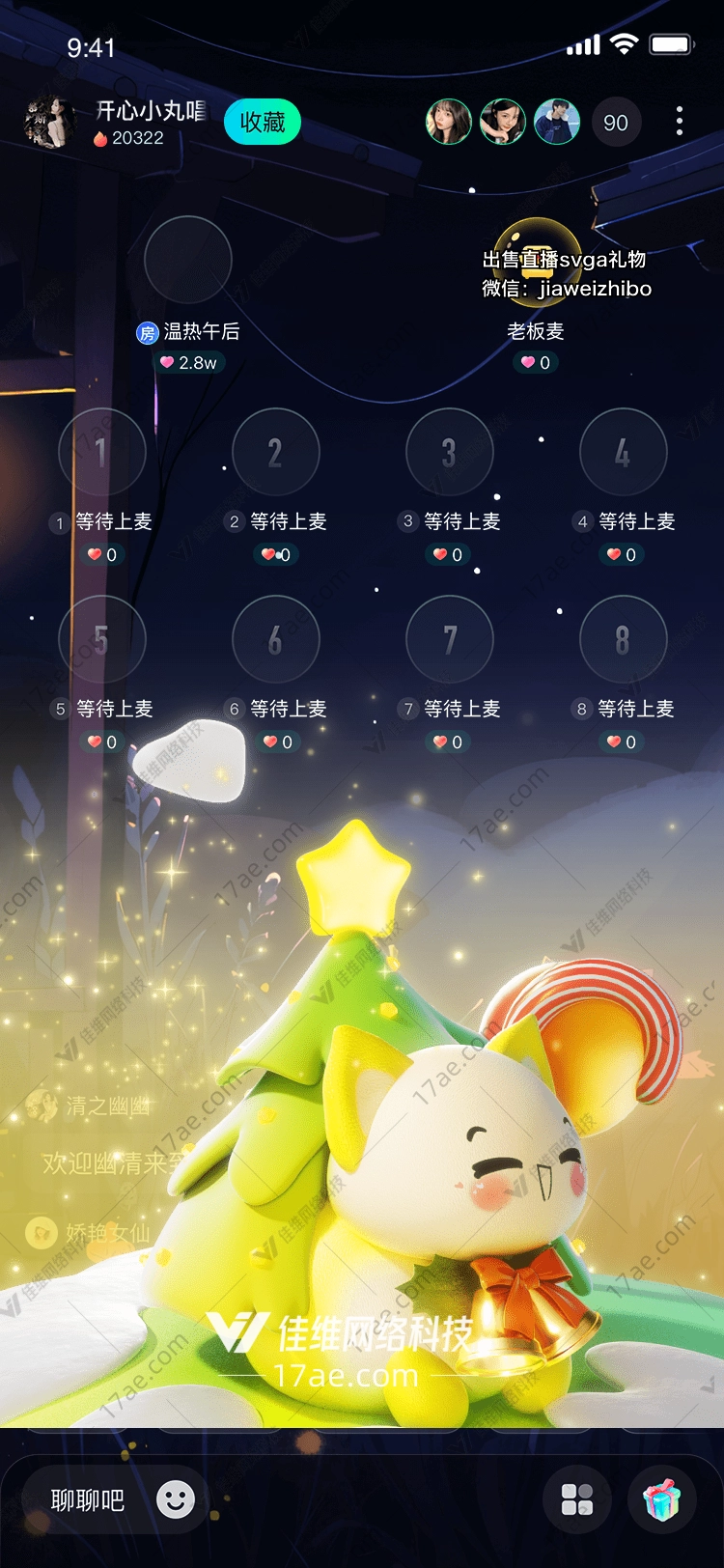Open the three-dot overflow menu

click(x=680, y=122)
